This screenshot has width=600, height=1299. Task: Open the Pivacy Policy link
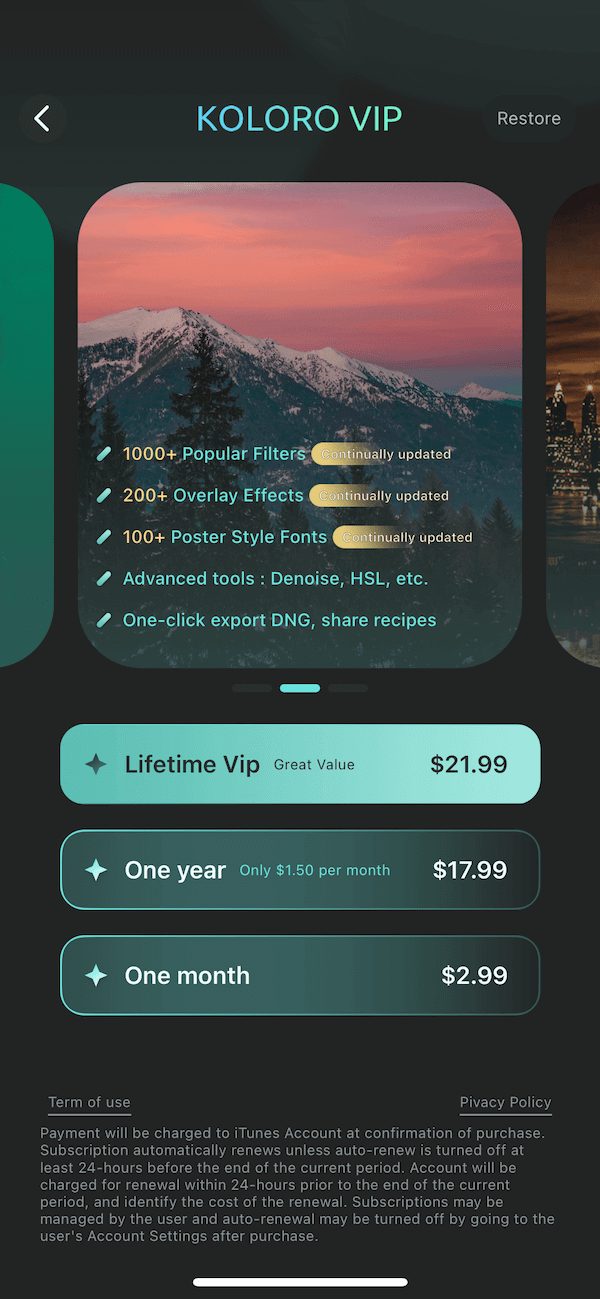(505, 1102)
